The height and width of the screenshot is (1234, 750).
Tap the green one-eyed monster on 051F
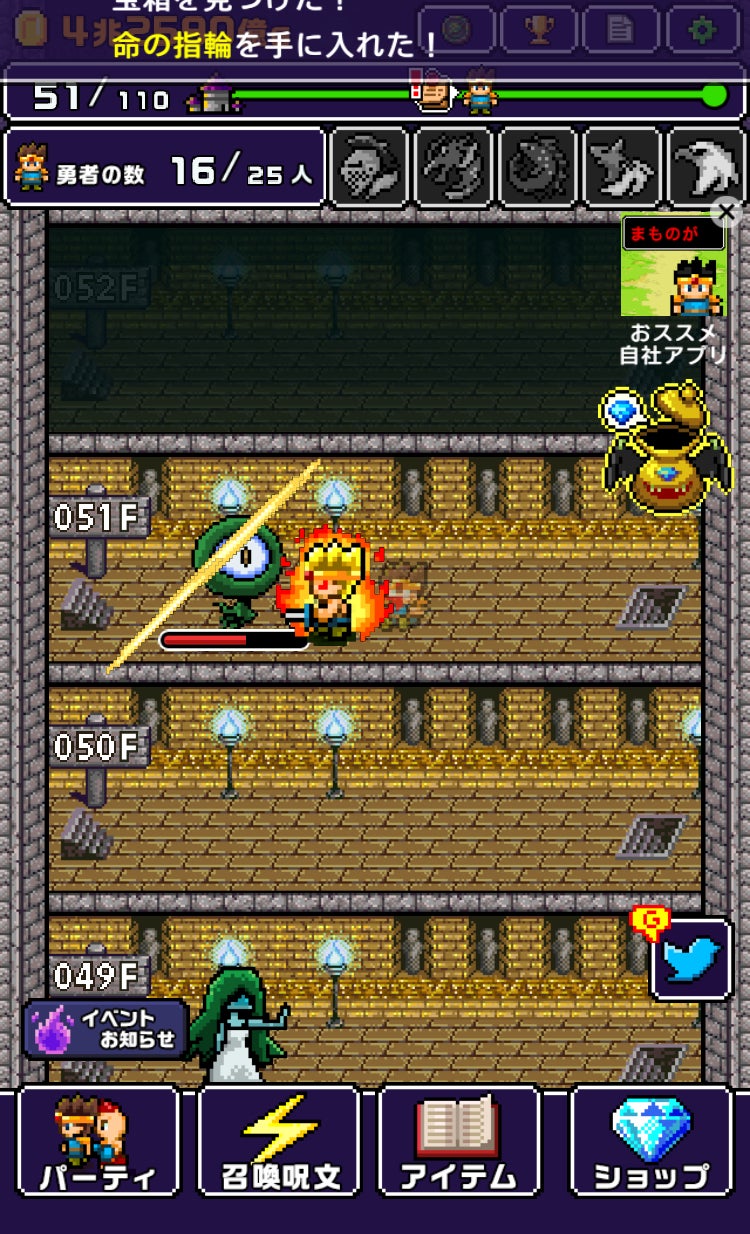tap(240, 570)
